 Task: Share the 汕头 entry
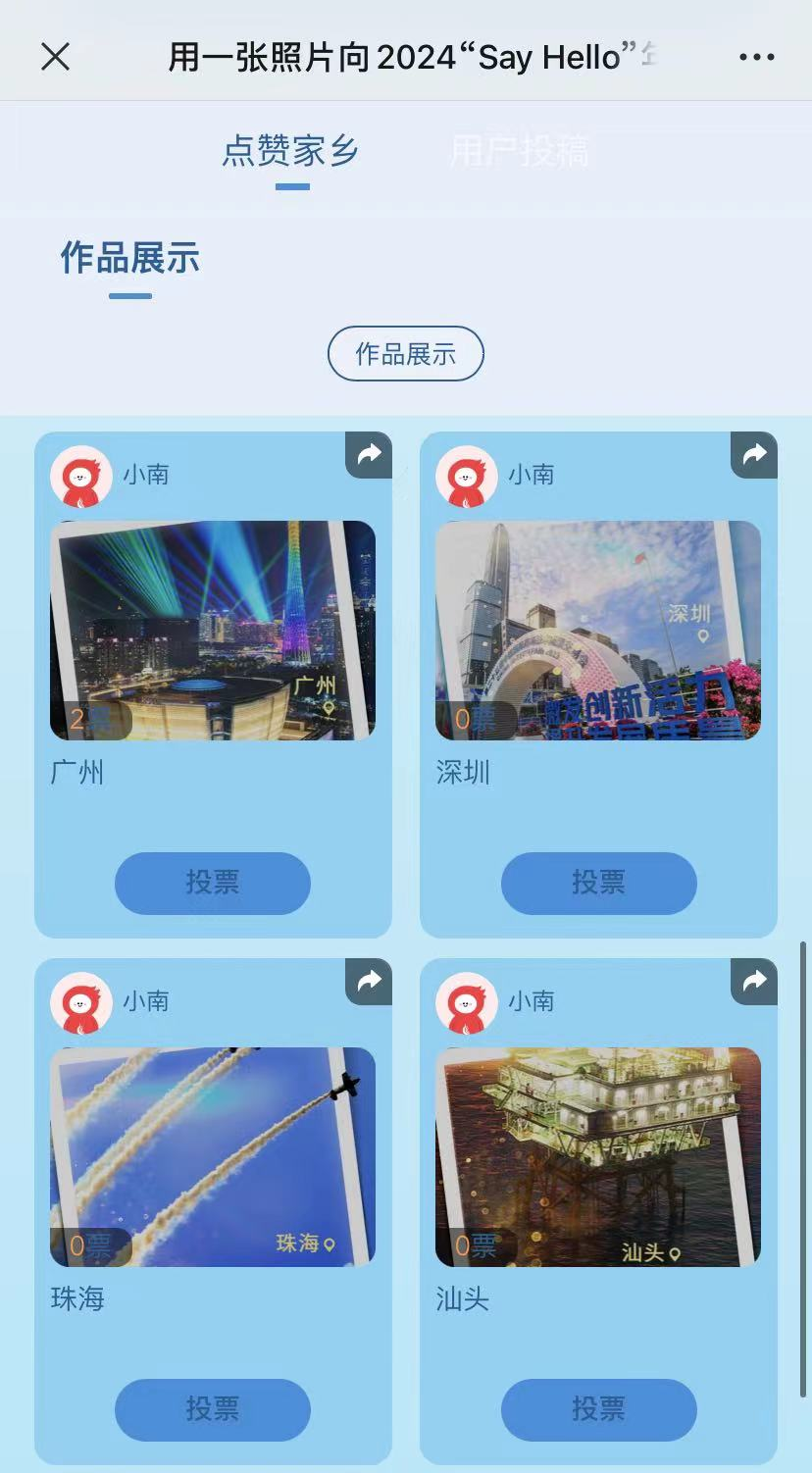(754, 982)
